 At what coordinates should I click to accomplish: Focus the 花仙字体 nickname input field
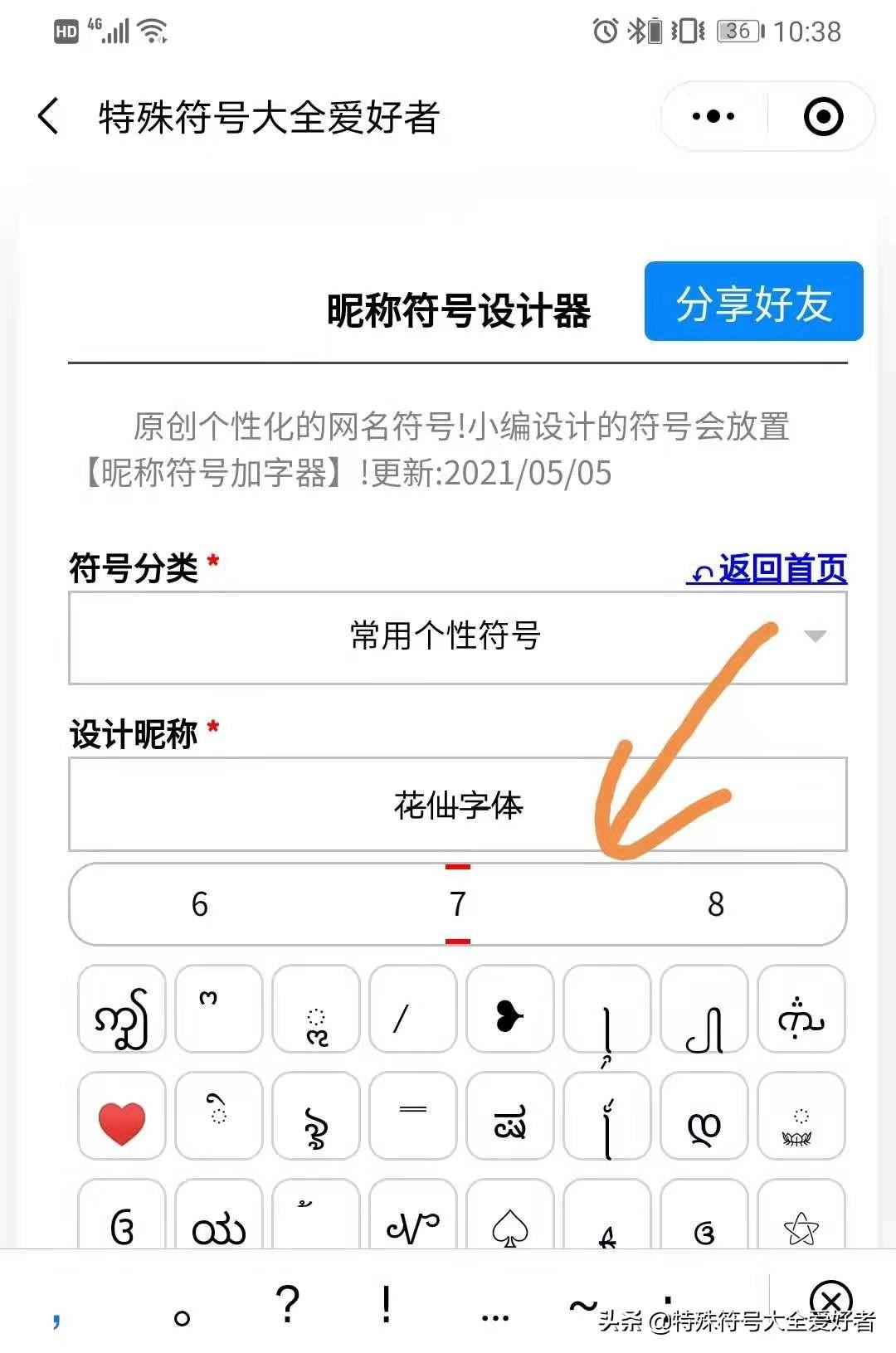pyautogui.click(x=457, y=805)
